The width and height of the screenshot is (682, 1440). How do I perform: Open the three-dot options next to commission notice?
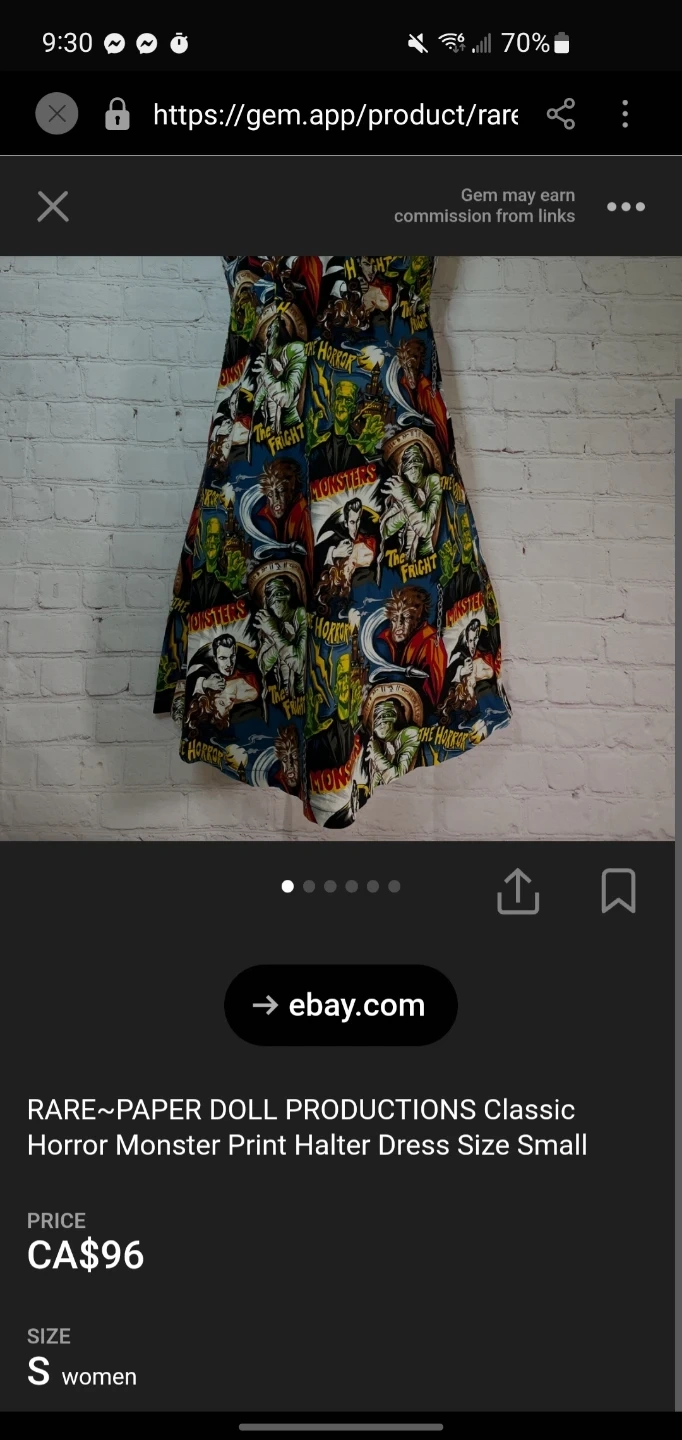click(x=626, y=207)
